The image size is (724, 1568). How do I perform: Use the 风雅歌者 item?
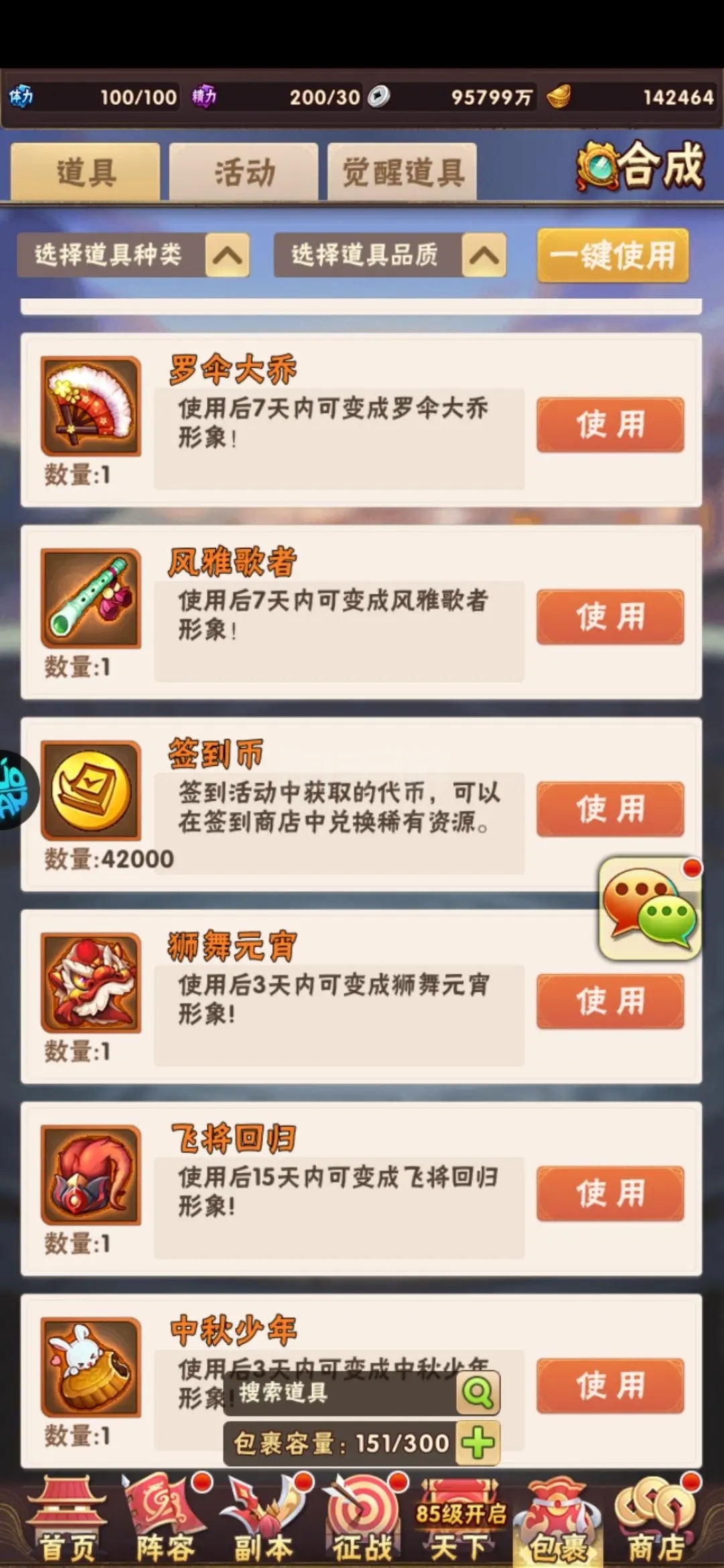coord(610,617)
